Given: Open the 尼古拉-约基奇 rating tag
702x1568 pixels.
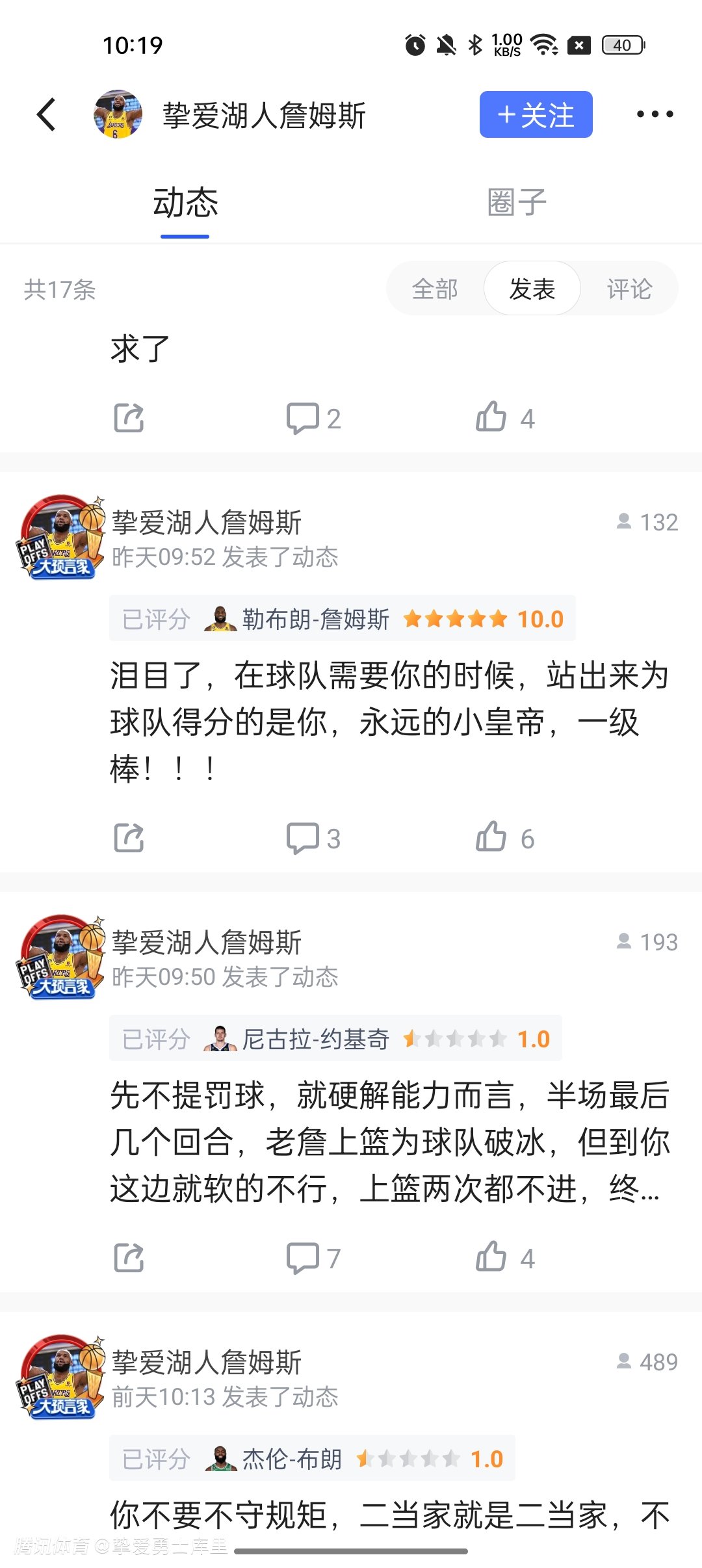Looking at the screenshot, I should (x=335, y=1039).
